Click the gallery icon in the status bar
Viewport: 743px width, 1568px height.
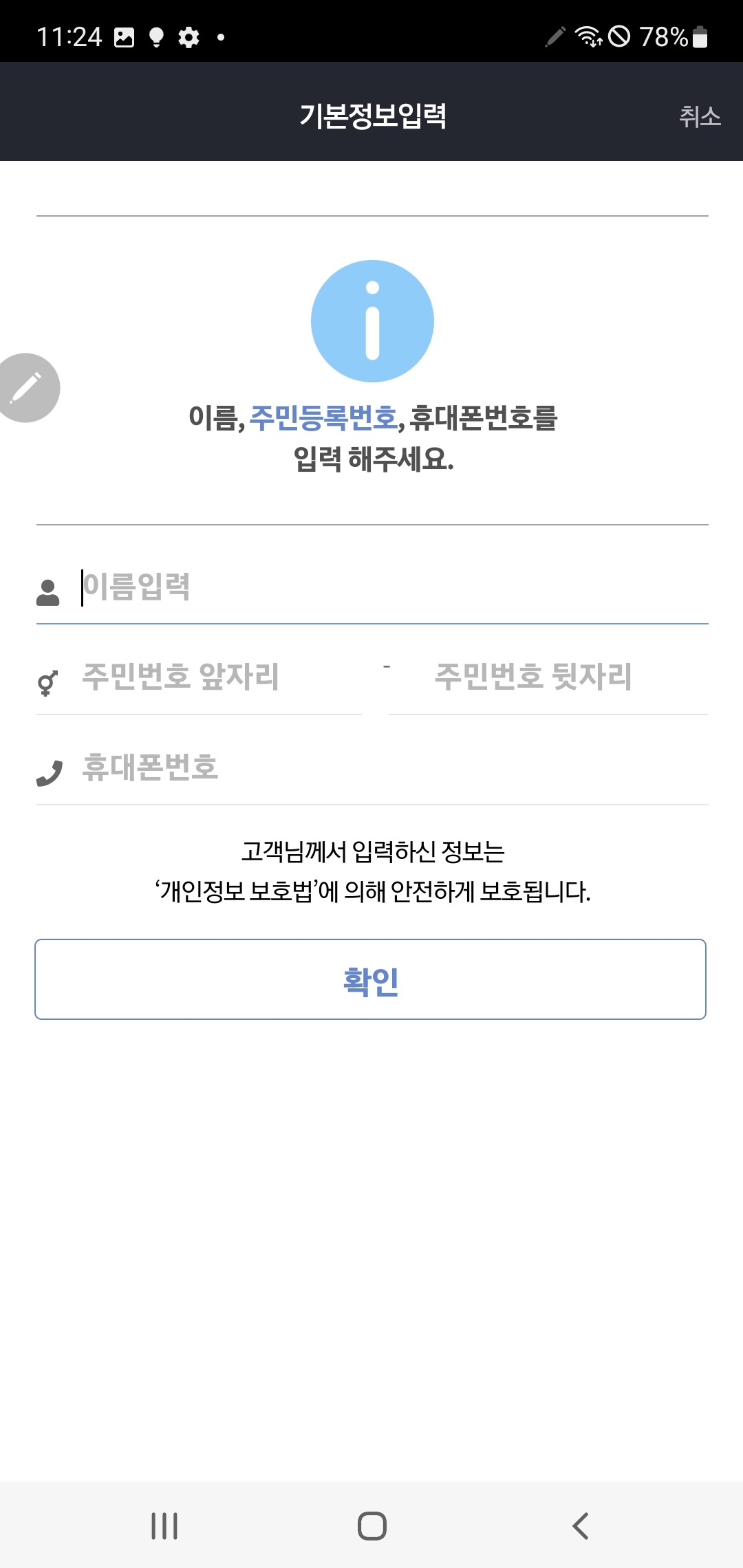coord(123,38)
